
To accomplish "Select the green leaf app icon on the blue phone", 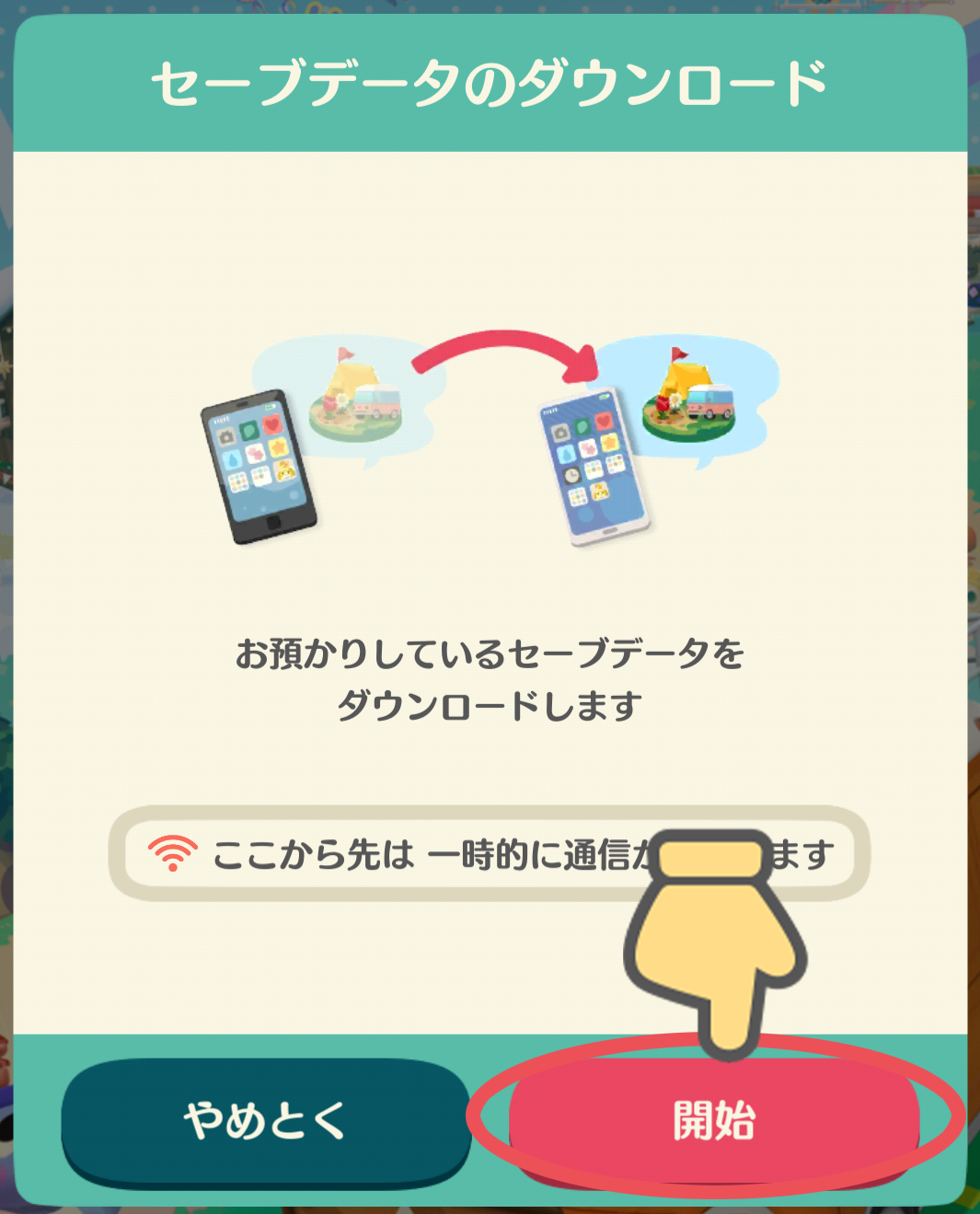I will tap(582, 426).
